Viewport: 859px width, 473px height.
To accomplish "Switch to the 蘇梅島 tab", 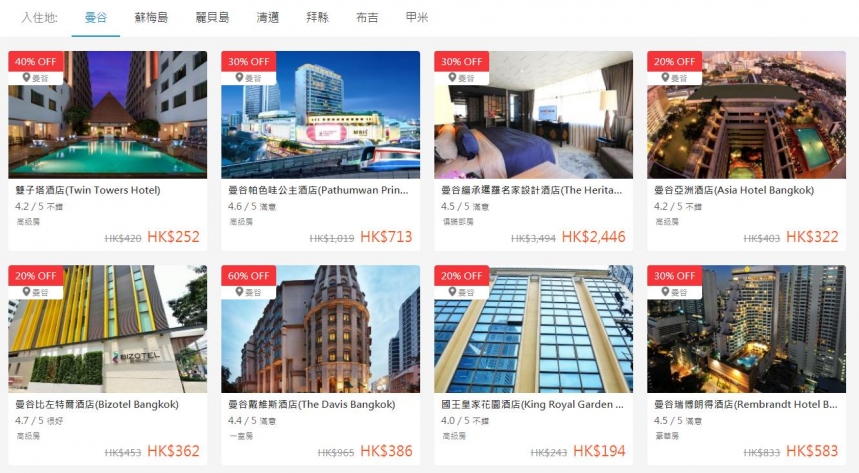I will point(152,18).
